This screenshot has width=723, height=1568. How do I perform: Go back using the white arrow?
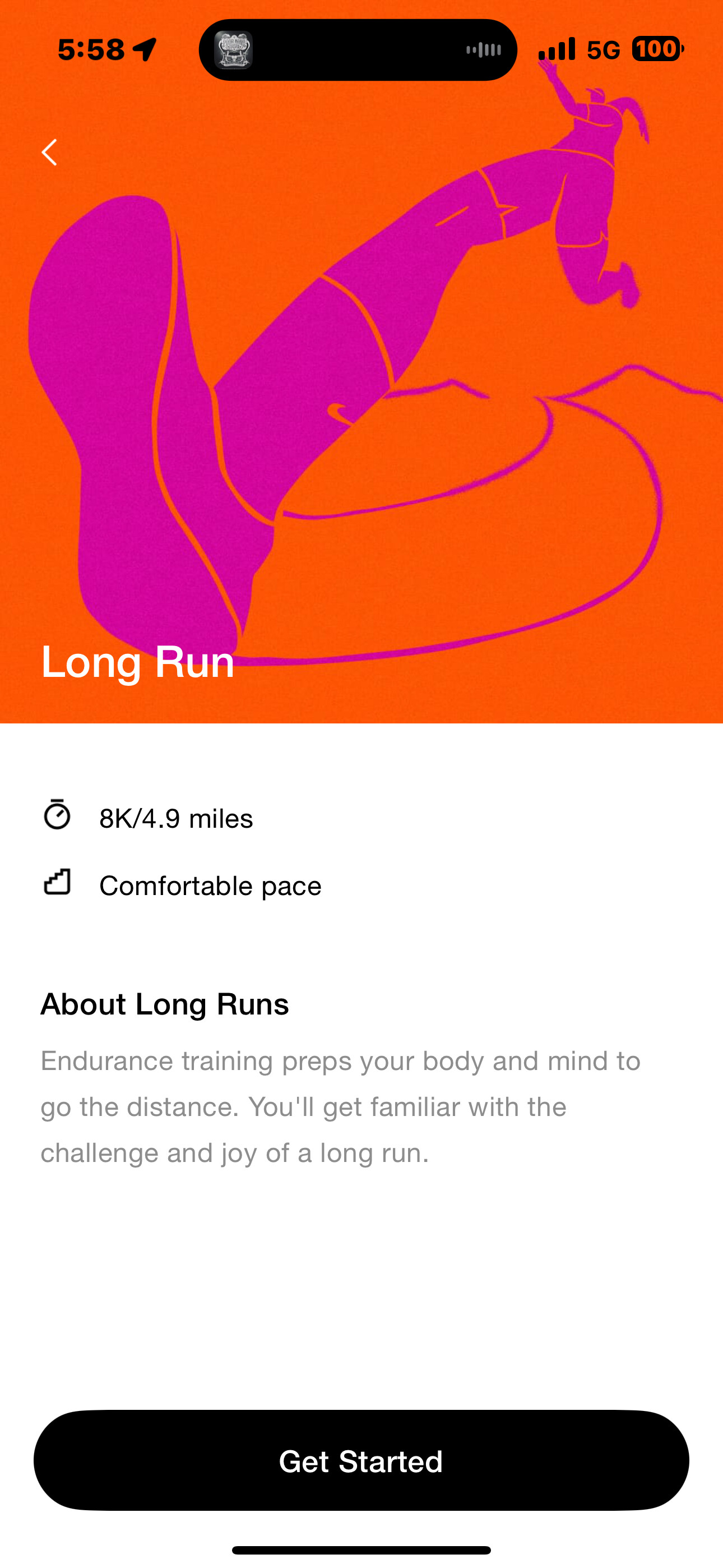click(49, 152)
